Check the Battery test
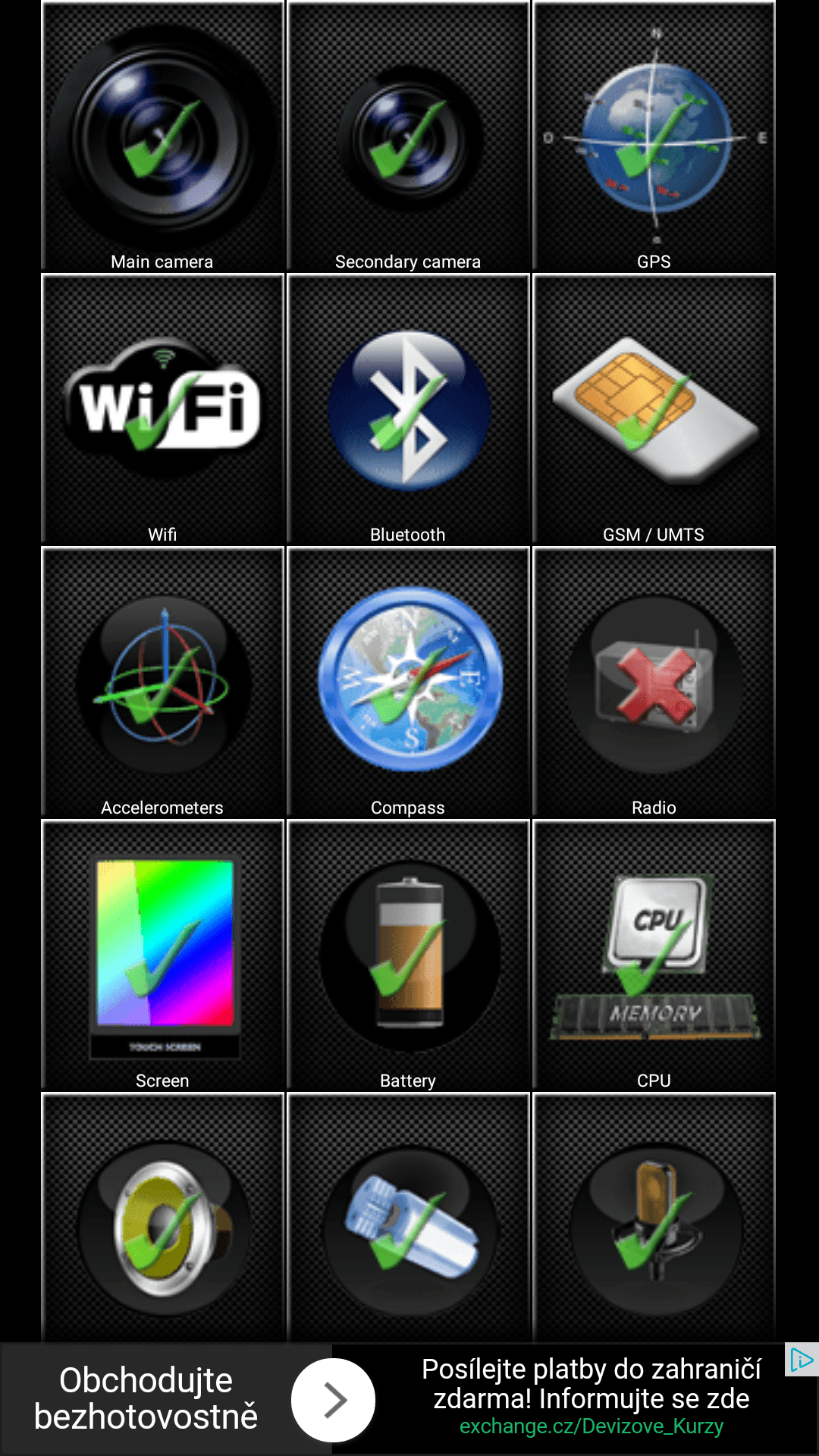This screenshot has width=819, height=1456. (408, 955)
